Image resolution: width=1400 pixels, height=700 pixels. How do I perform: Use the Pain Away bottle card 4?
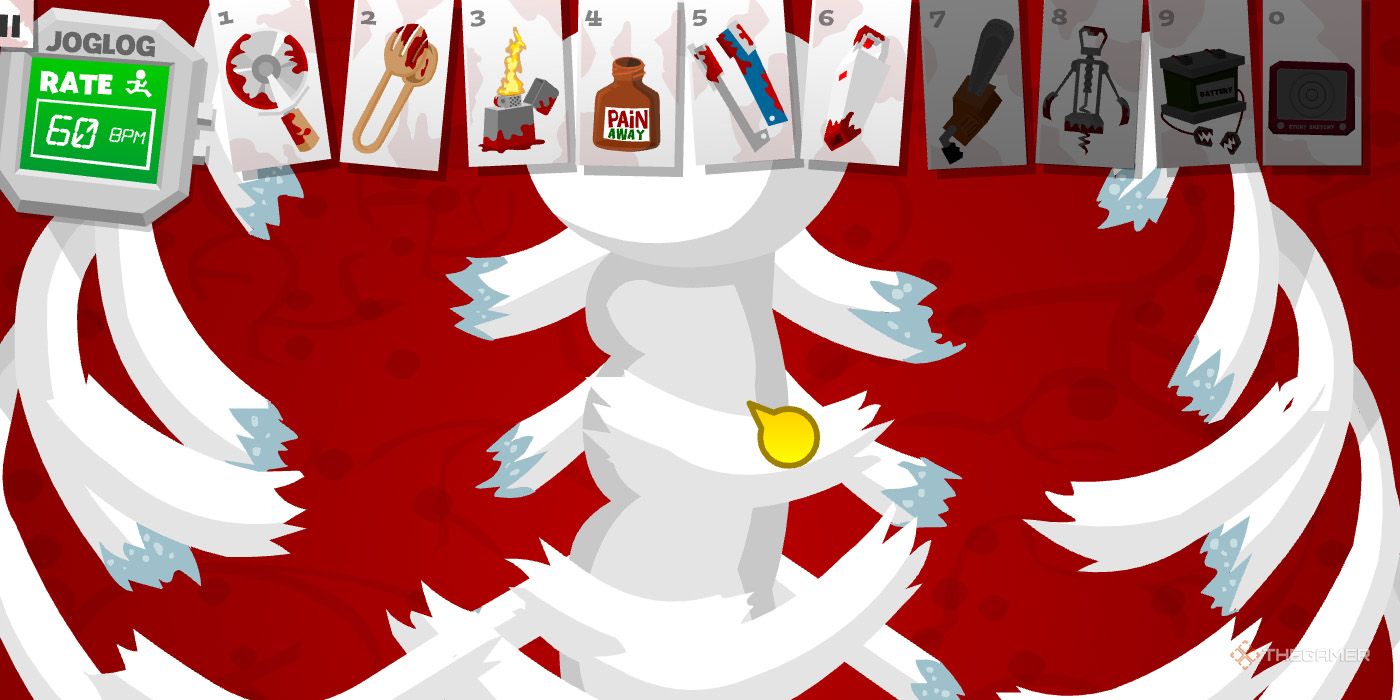(x=630, y=90)
